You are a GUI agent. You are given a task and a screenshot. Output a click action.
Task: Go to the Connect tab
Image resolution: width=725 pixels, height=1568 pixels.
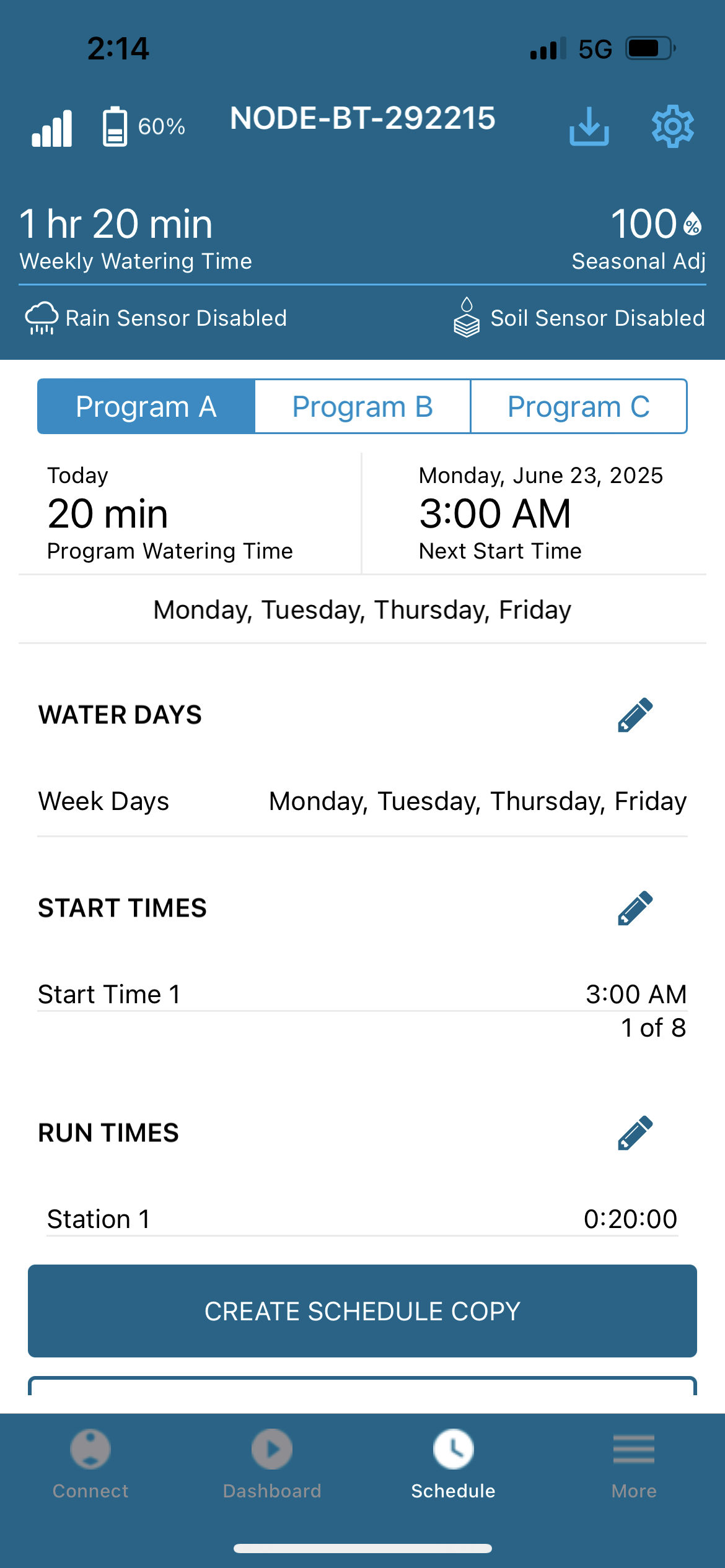coord(90,1465)
